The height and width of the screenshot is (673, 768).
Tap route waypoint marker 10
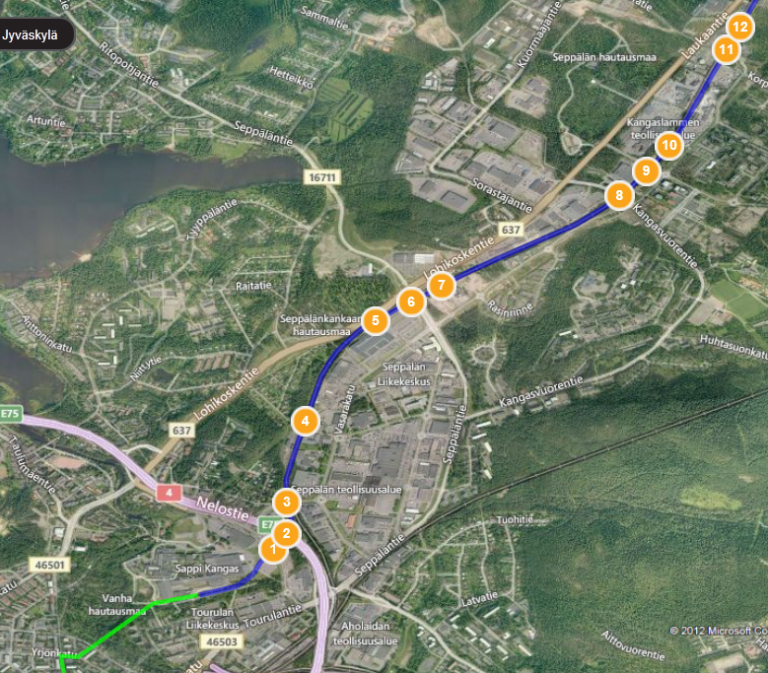click(669, 145)
